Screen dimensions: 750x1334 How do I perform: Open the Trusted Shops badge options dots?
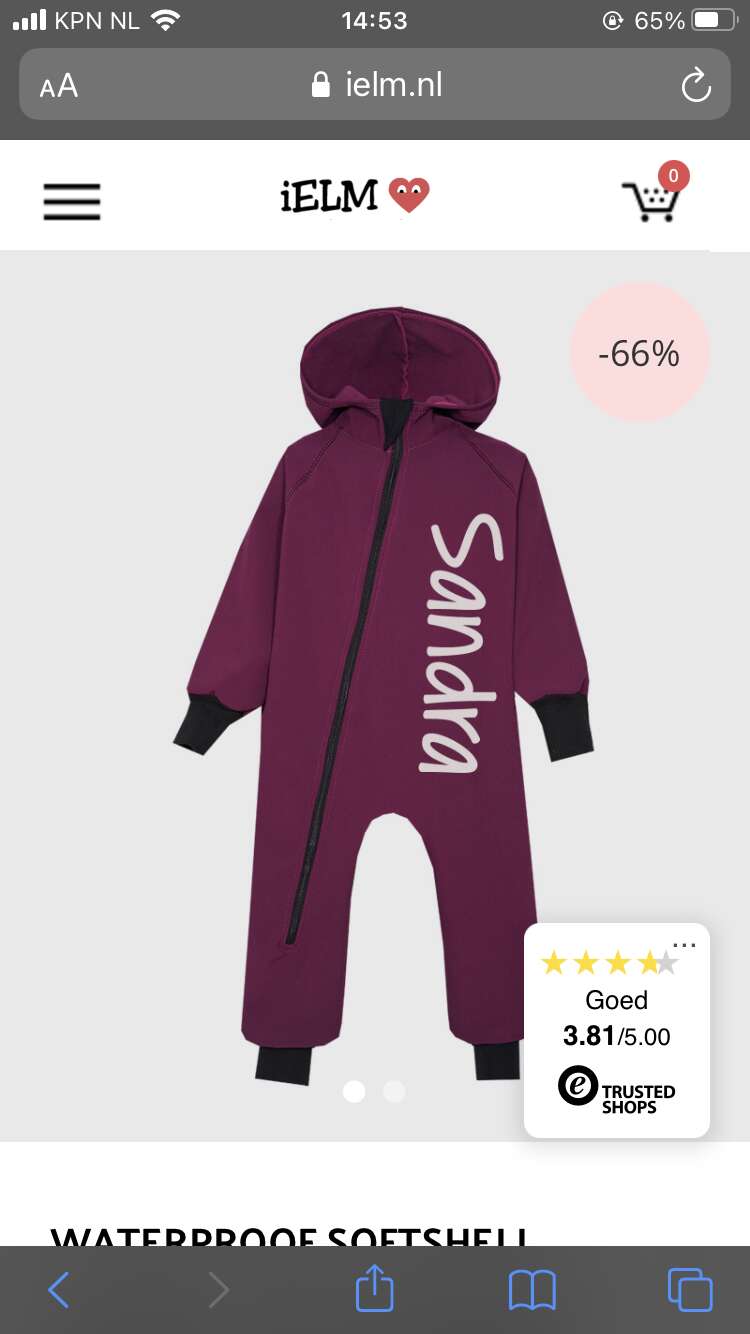[x=684, y=944]
